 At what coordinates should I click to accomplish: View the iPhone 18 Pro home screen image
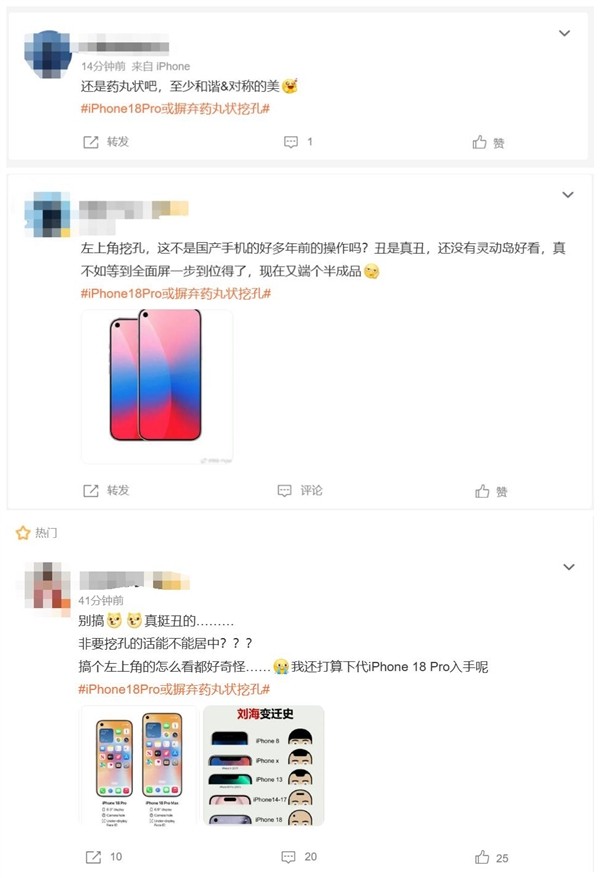(x=139, y=765)
